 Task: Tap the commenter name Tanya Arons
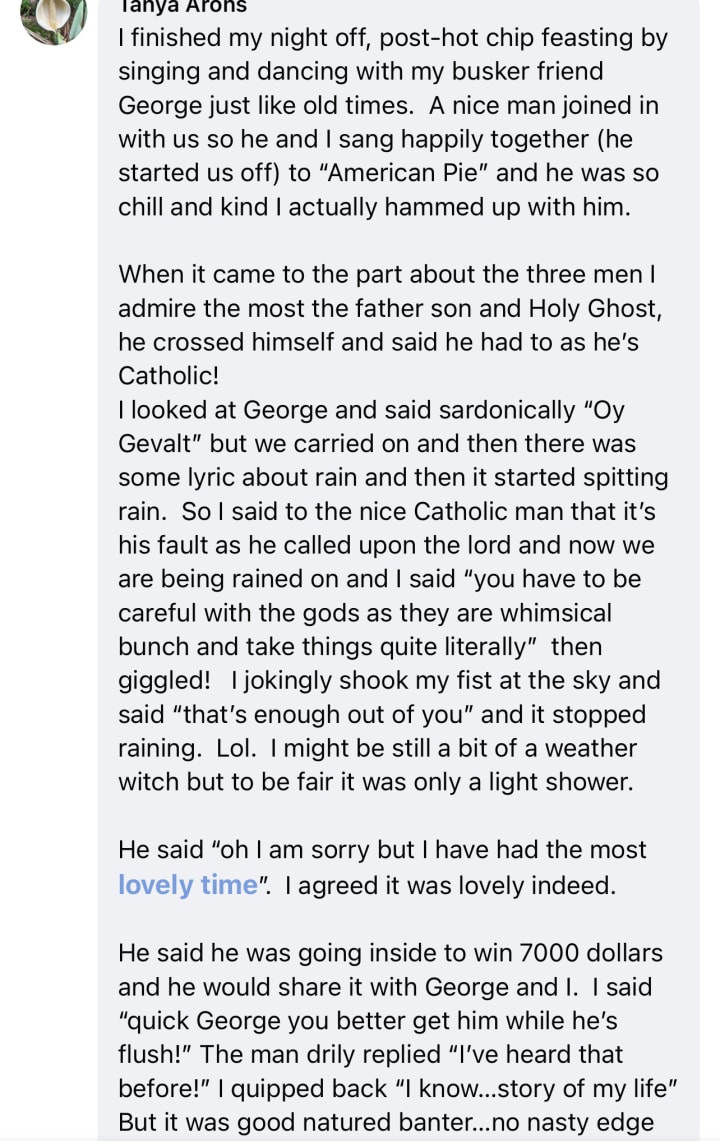point(182,7)
